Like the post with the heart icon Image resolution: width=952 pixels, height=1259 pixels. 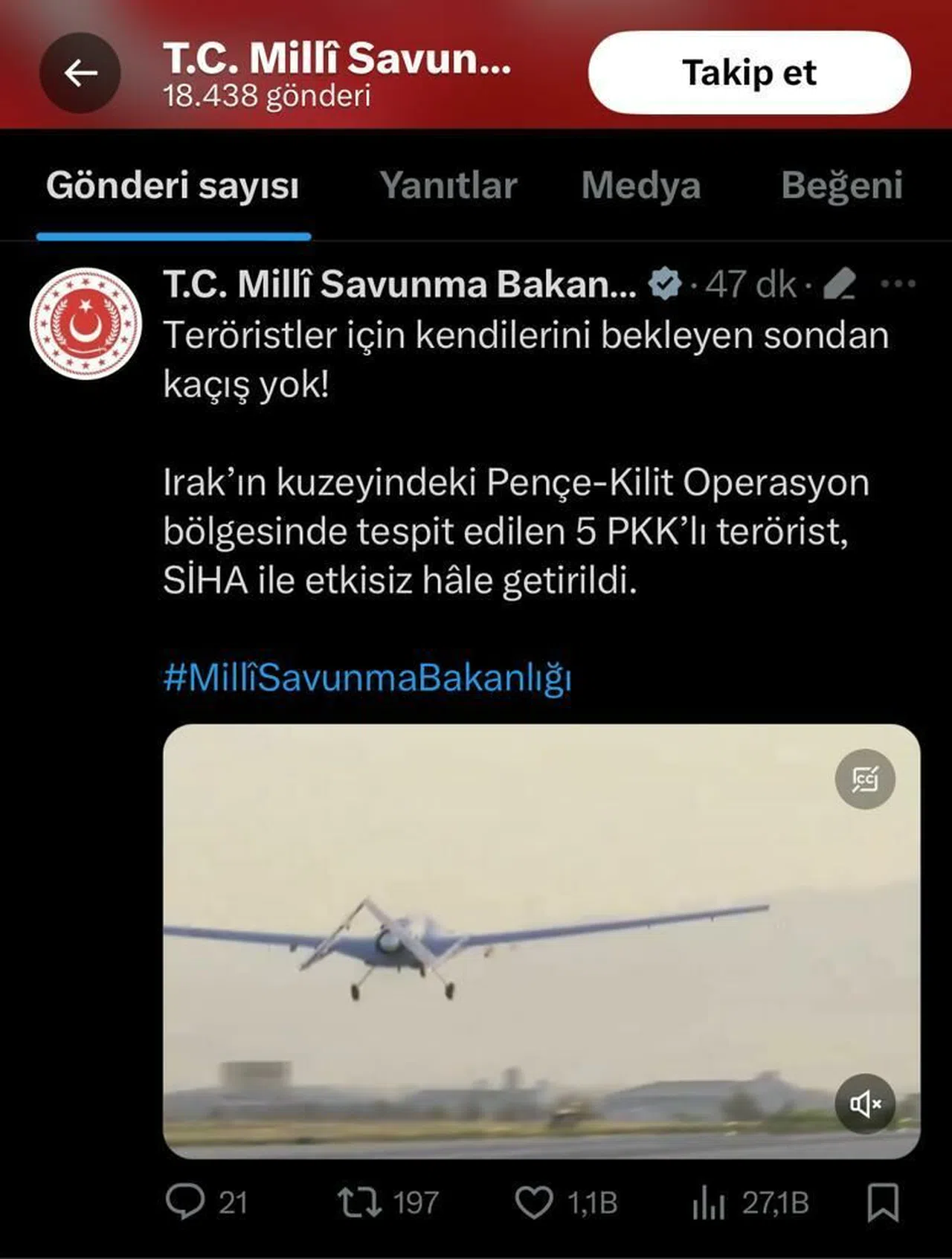(534, 1202)
